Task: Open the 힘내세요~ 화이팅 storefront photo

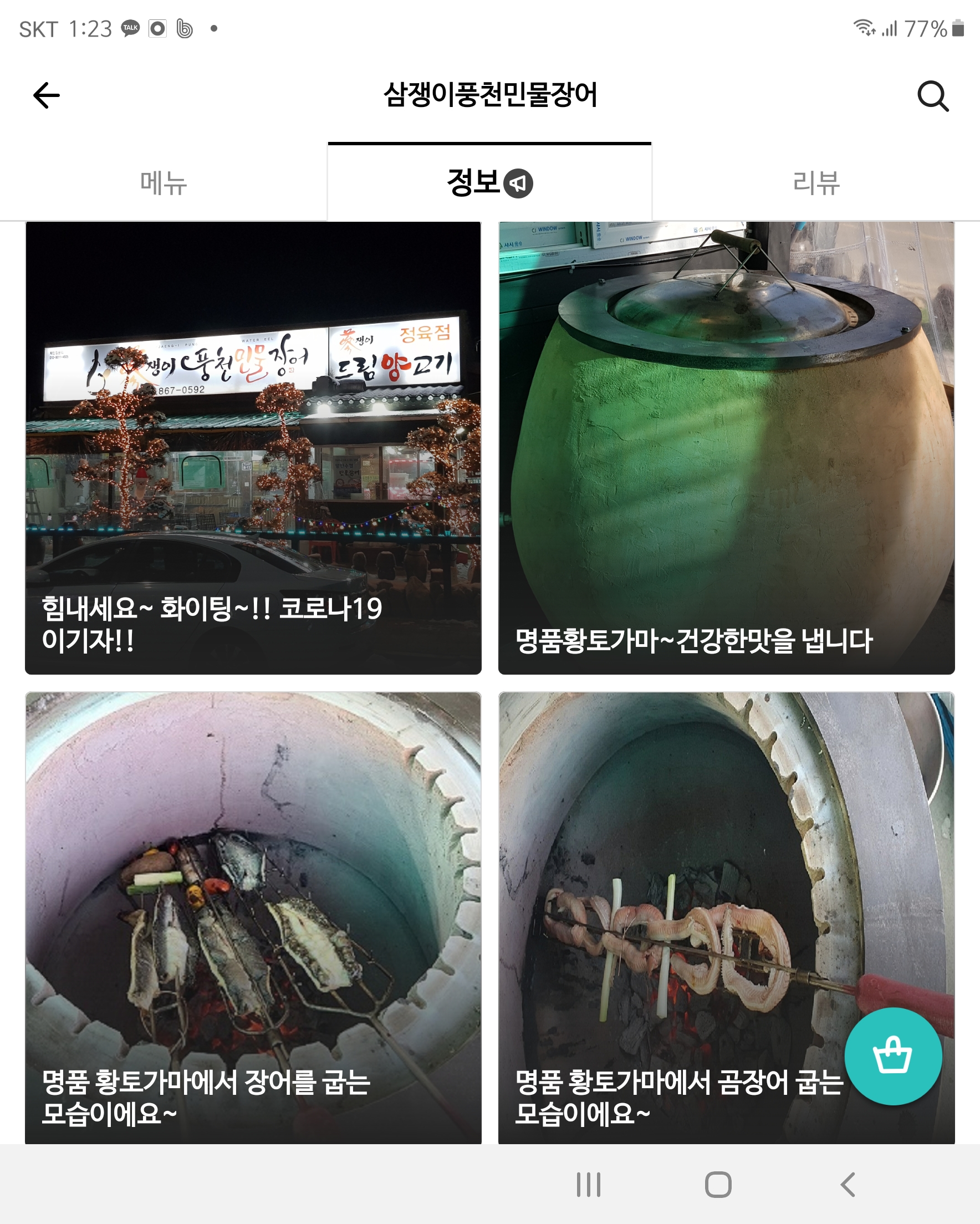Action: 253,447
